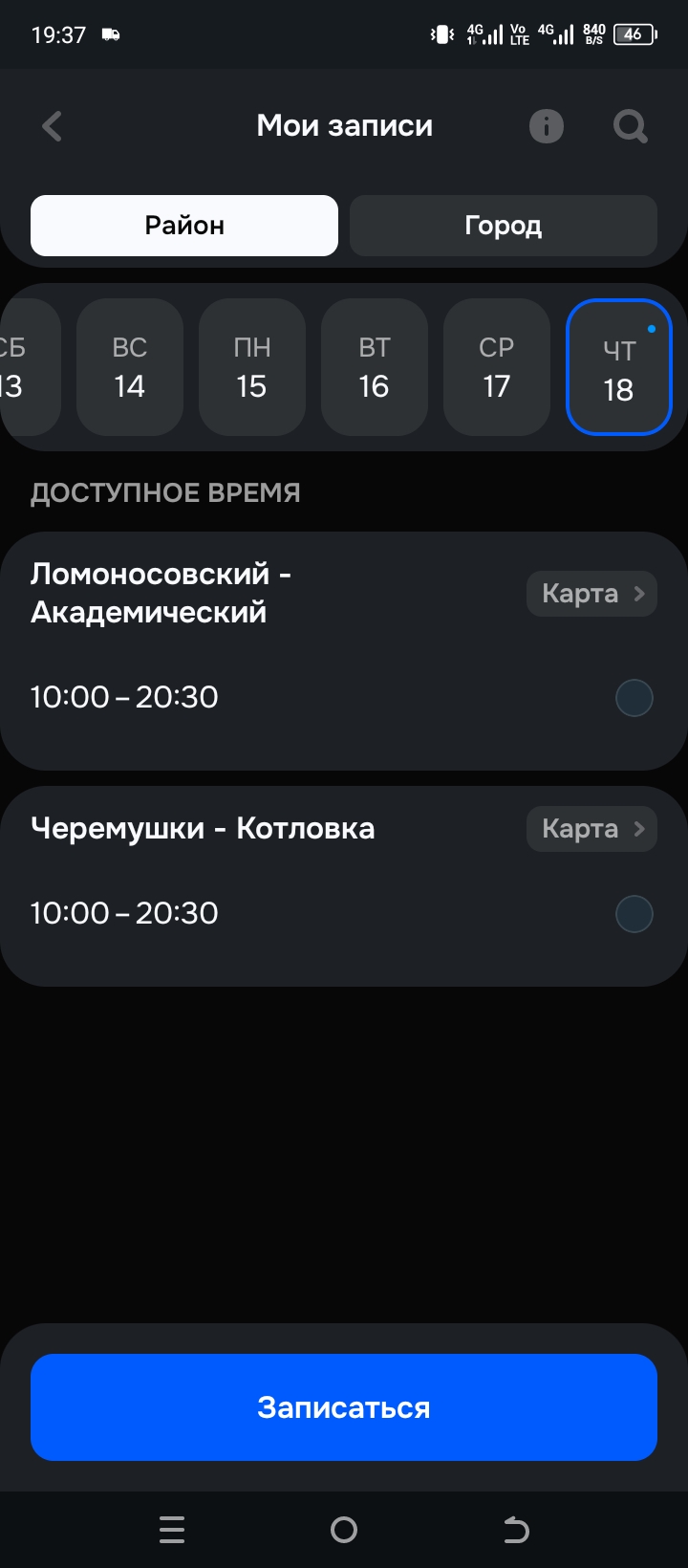Select 10:00–20:30 slot for Ломоносовский - Академический
This screenshot has width=688, height=1568.
(x=634, y=698)
